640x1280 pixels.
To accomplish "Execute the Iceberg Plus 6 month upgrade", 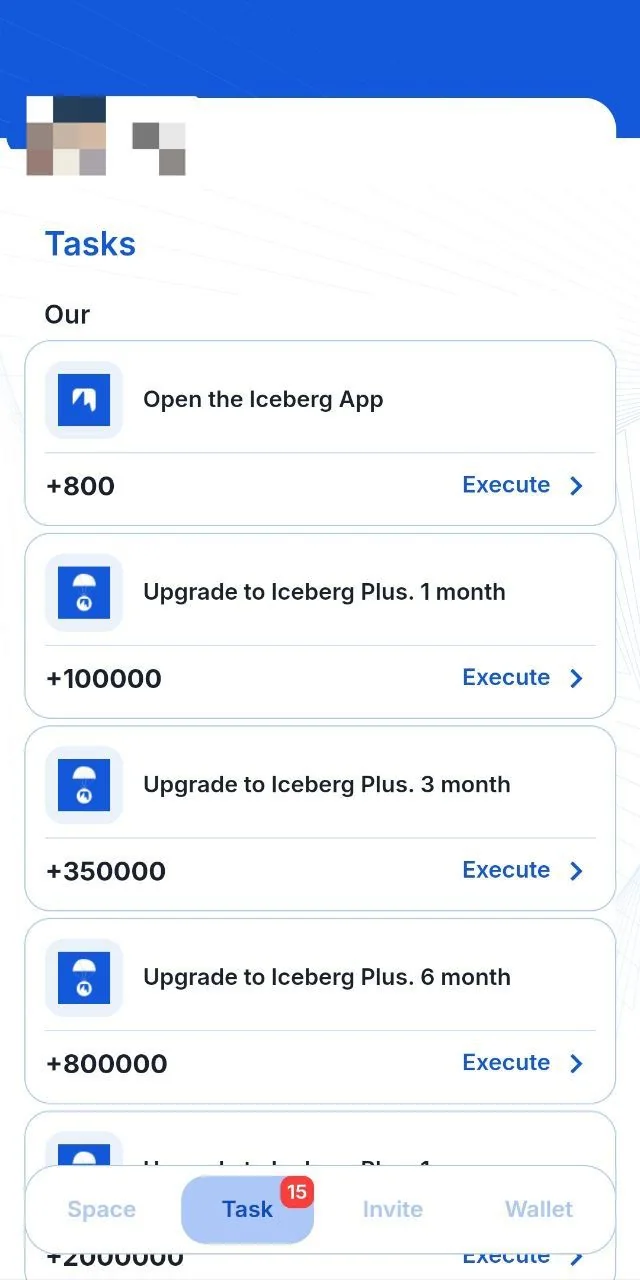I will [x=522, y=1063].
